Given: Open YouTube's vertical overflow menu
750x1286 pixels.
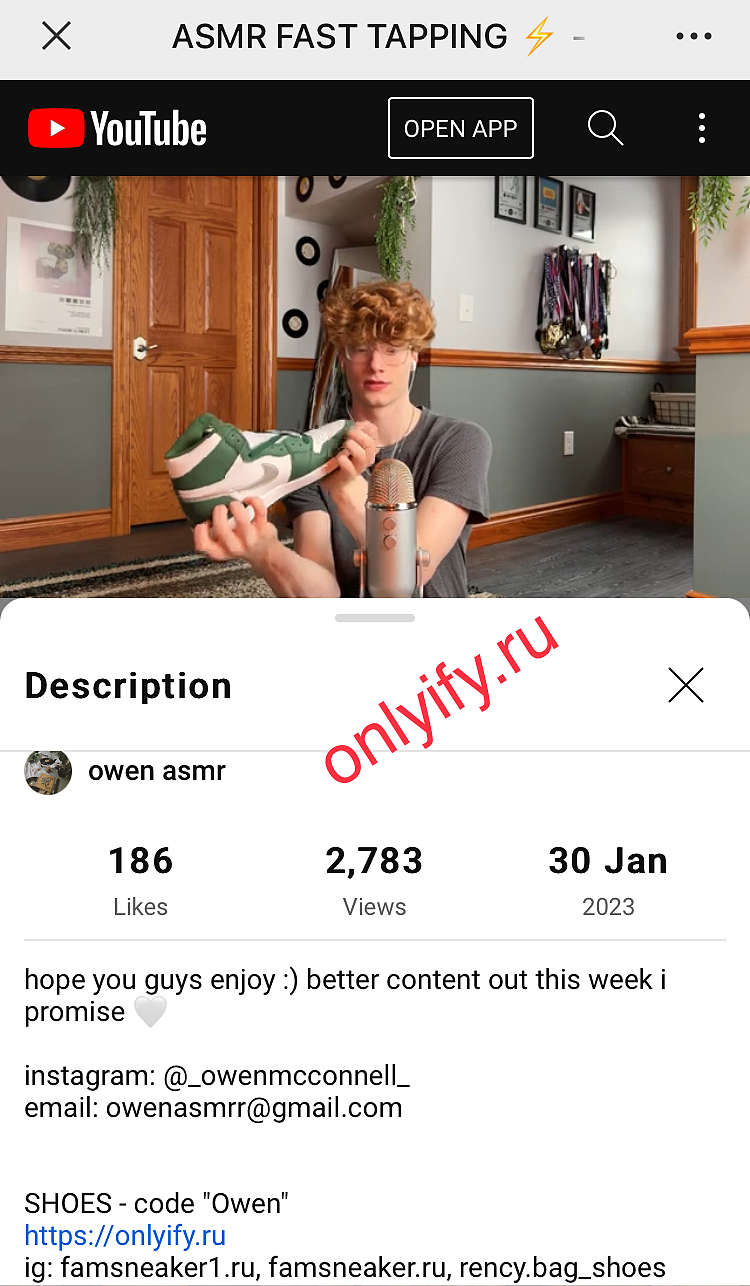Looking at the screenshot, I should tap(702, 128).
